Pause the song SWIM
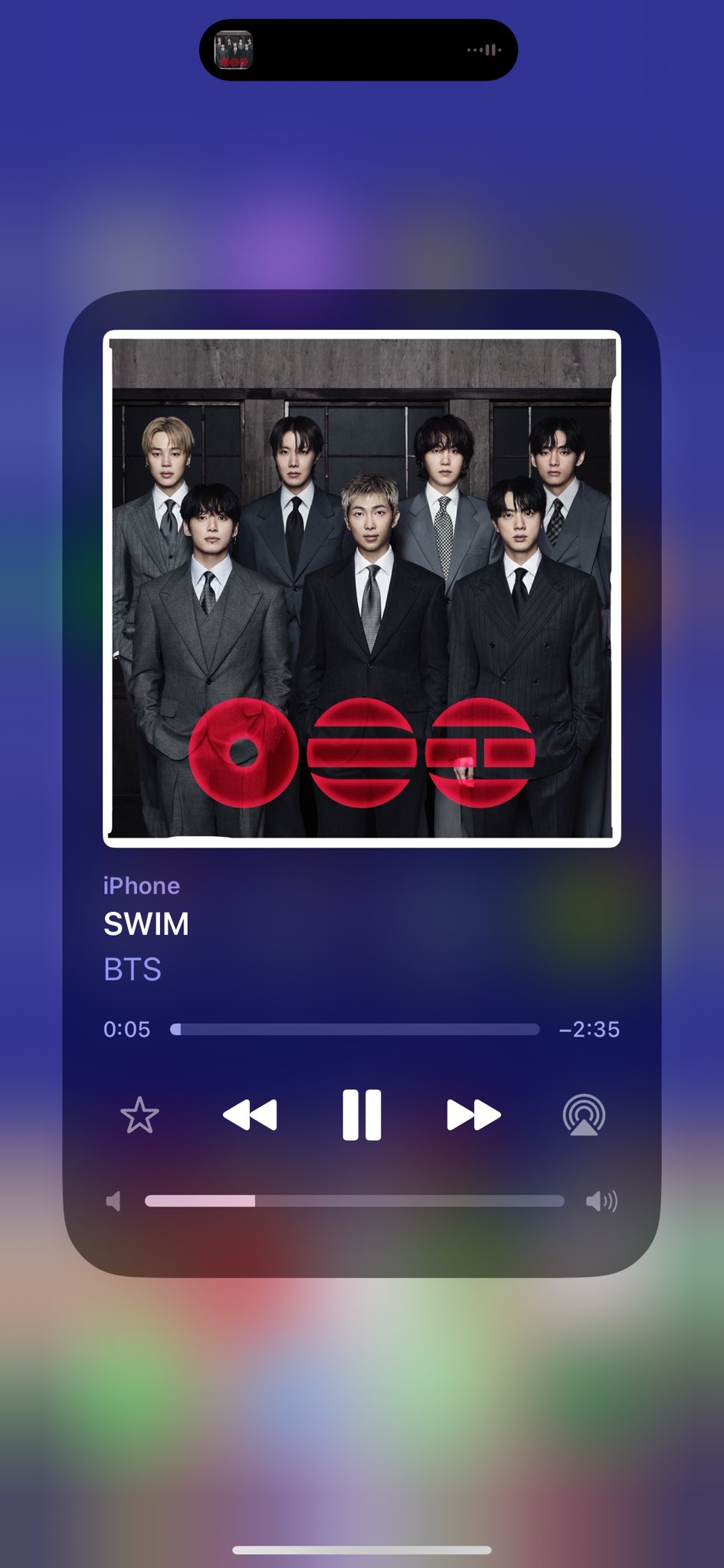724x1568 pixels. (361, 1115)
